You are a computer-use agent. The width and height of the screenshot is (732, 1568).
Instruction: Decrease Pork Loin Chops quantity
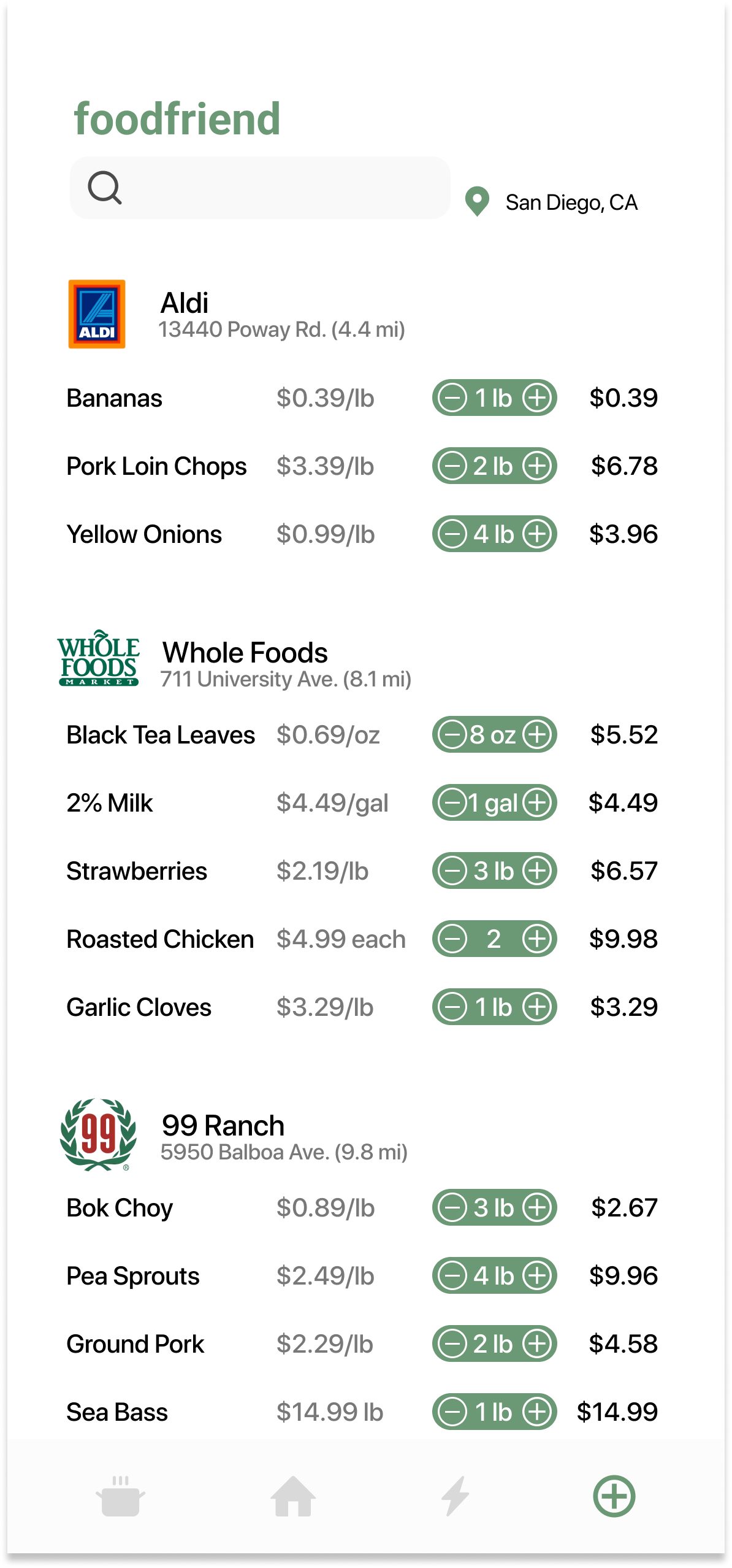click(x=452, y=466)
